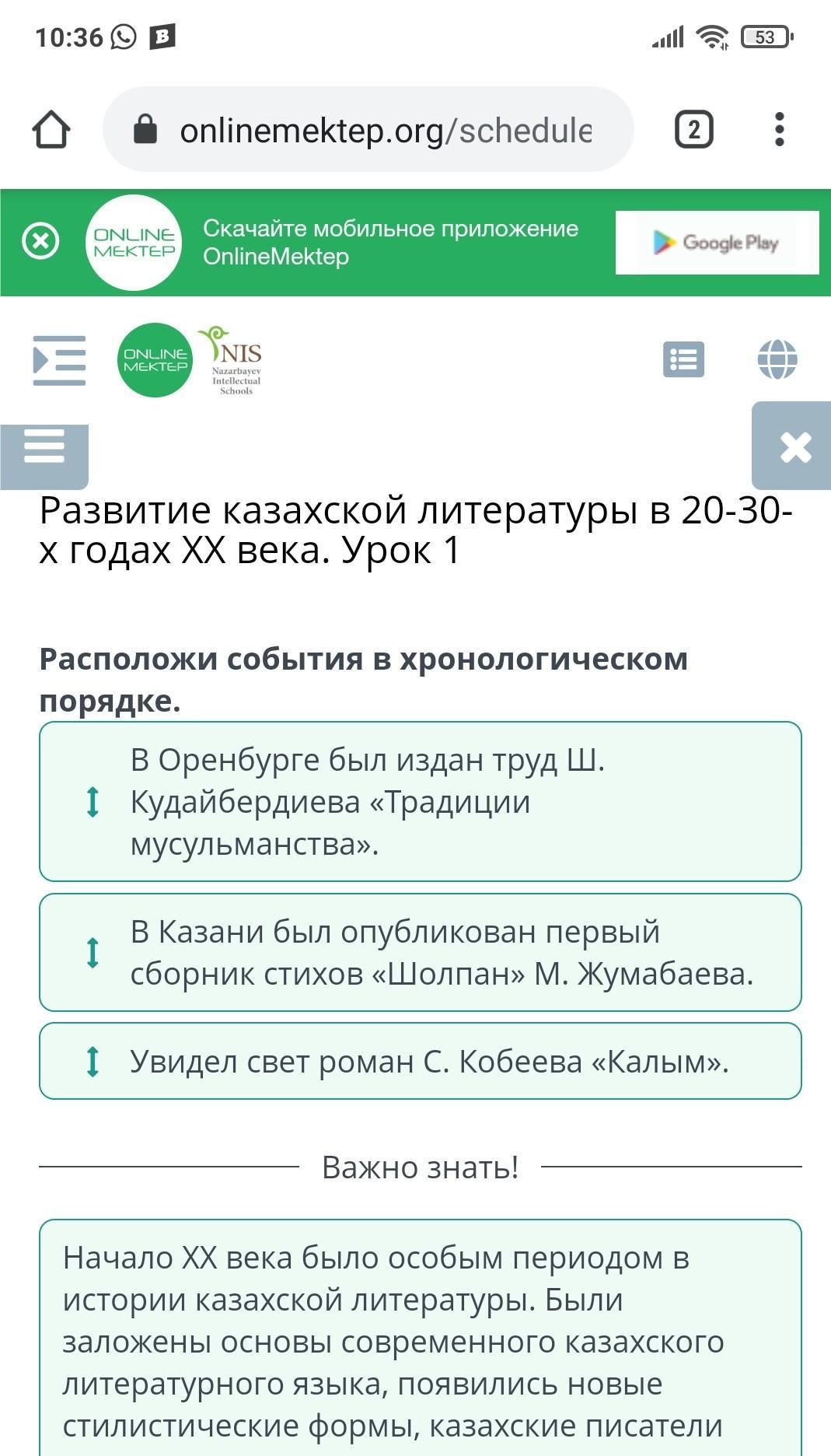Open the OnlineMektep logo home link
The width and height of the screenshot is (831, 1456).
point(155,360)
